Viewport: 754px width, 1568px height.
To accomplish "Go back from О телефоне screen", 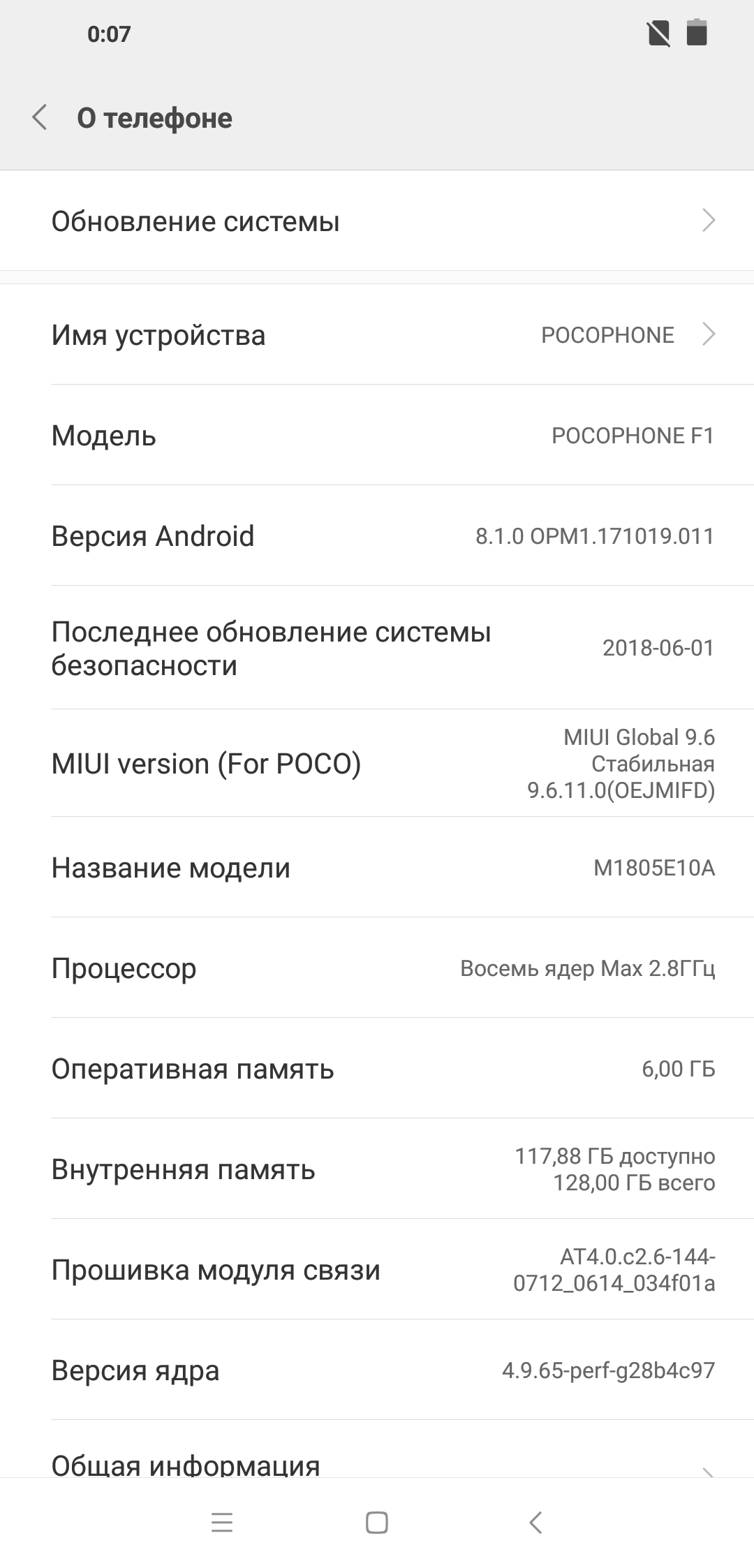I will click(x=40, y=117).
